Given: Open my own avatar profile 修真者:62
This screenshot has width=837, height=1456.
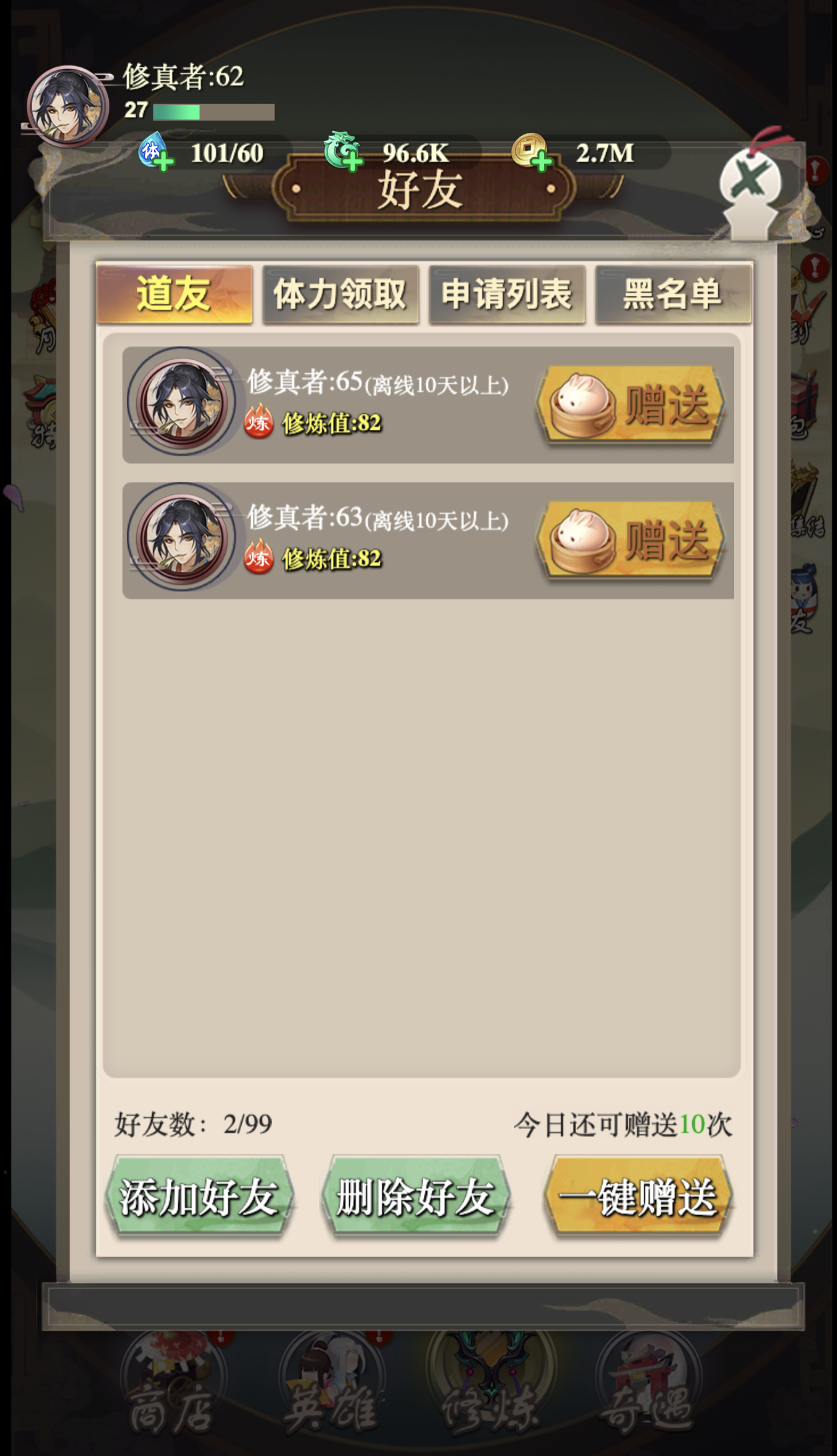Looking at the screenshot, I should pos(67,106).
